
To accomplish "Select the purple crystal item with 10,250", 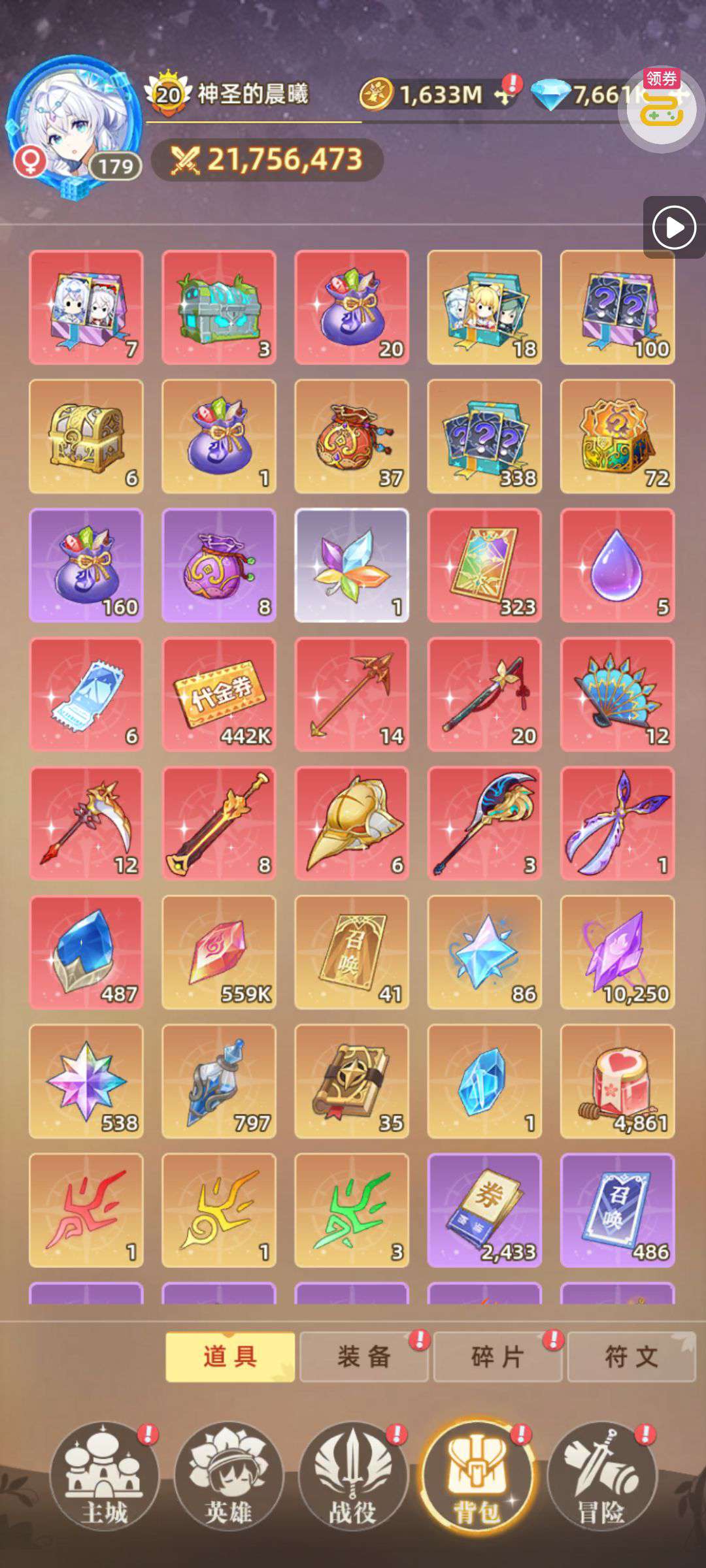I will pyautogui.click(x=617, y=953).
